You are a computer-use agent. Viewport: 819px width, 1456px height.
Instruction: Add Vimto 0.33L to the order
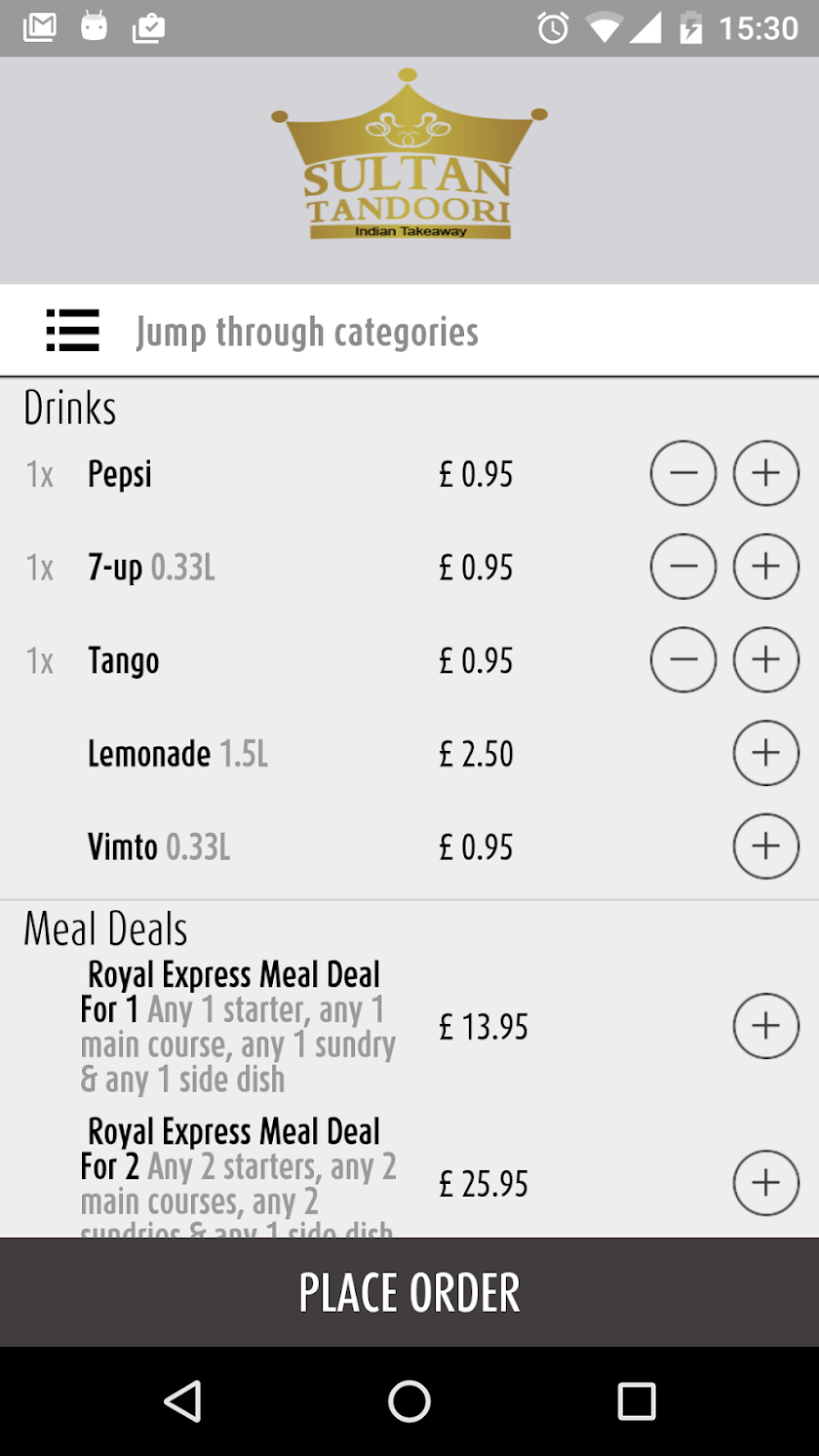click(765, 846)
